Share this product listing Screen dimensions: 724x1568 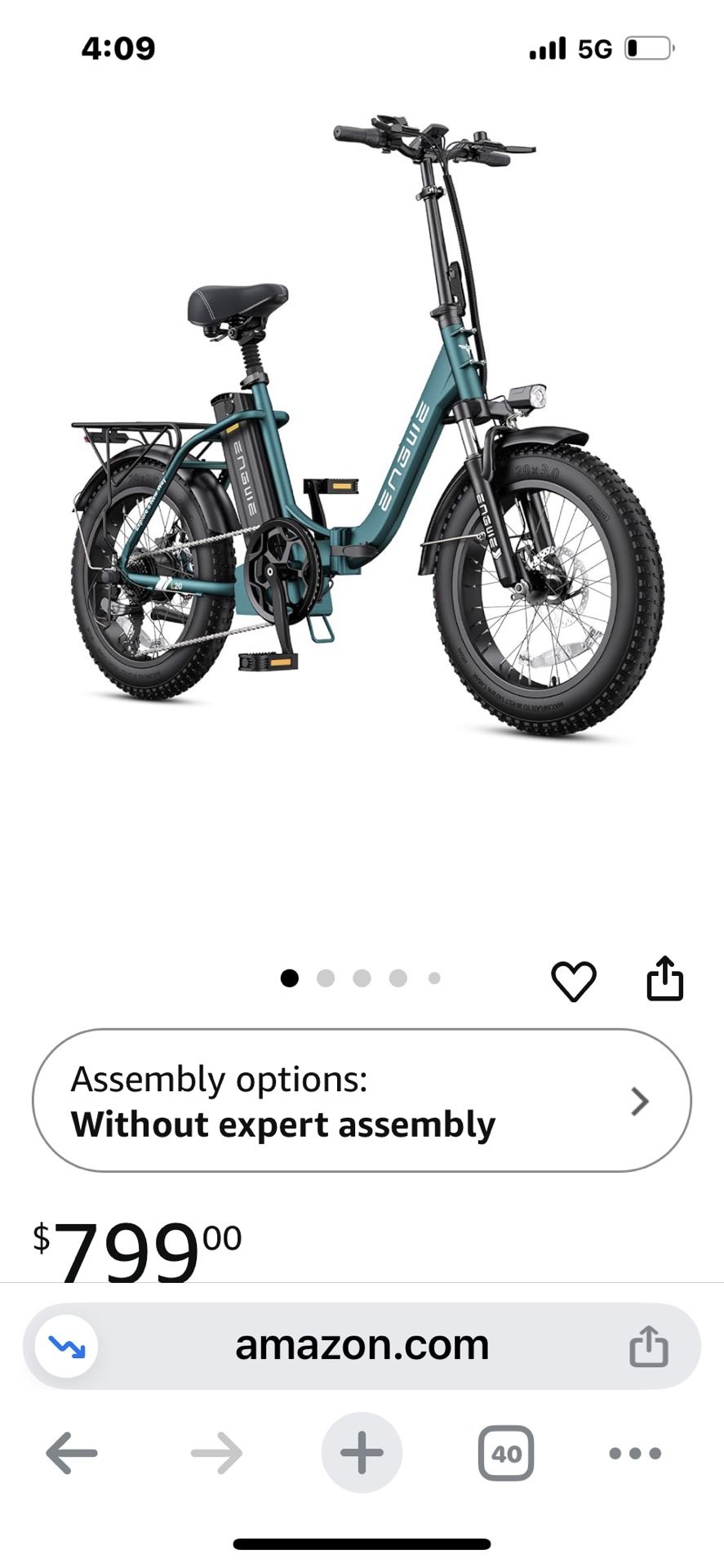[x=664, y=978]
